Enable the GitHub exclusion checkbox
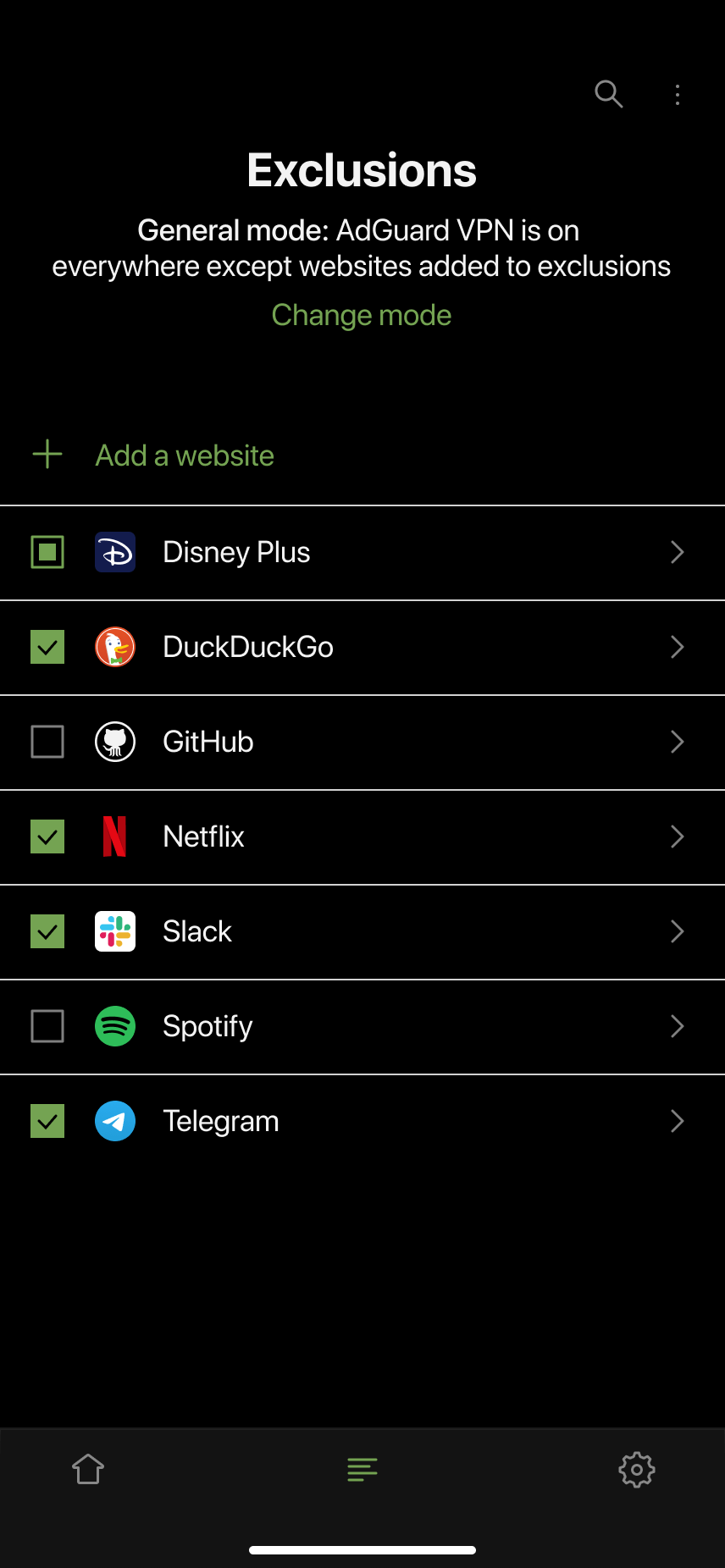The width and height of the screenshot is (725, 1568). [47, 742]
